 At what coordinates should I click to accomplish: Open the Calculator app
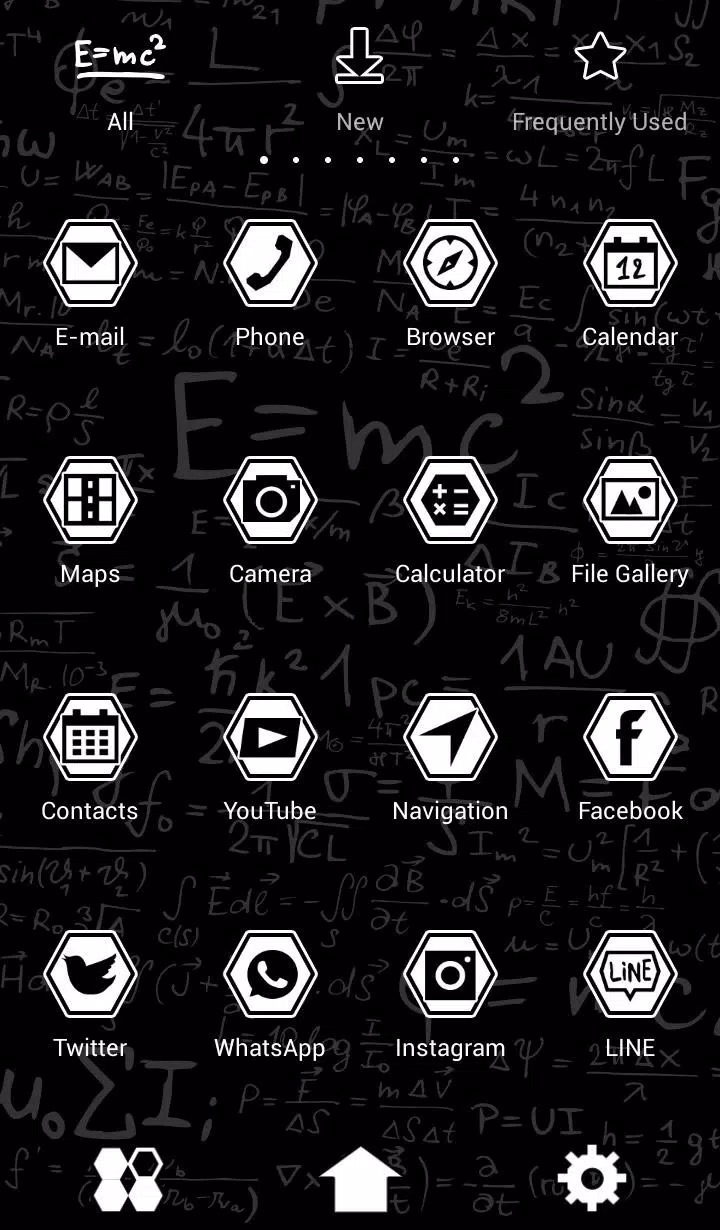pyautogui.click(x=450, y=522)
